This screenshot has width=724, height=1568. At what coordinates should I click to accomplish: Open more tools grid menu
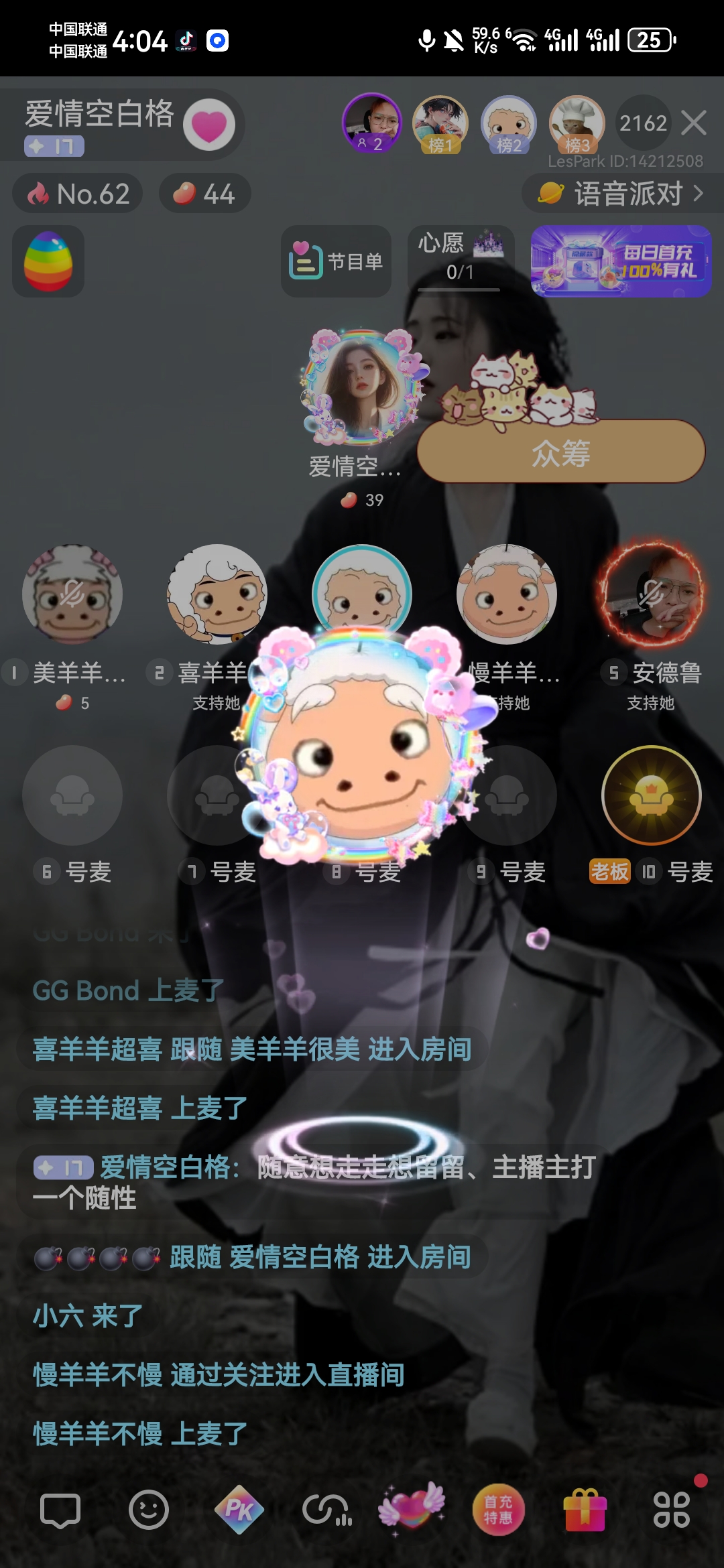pyautogui.click(x=672, y=1510)
